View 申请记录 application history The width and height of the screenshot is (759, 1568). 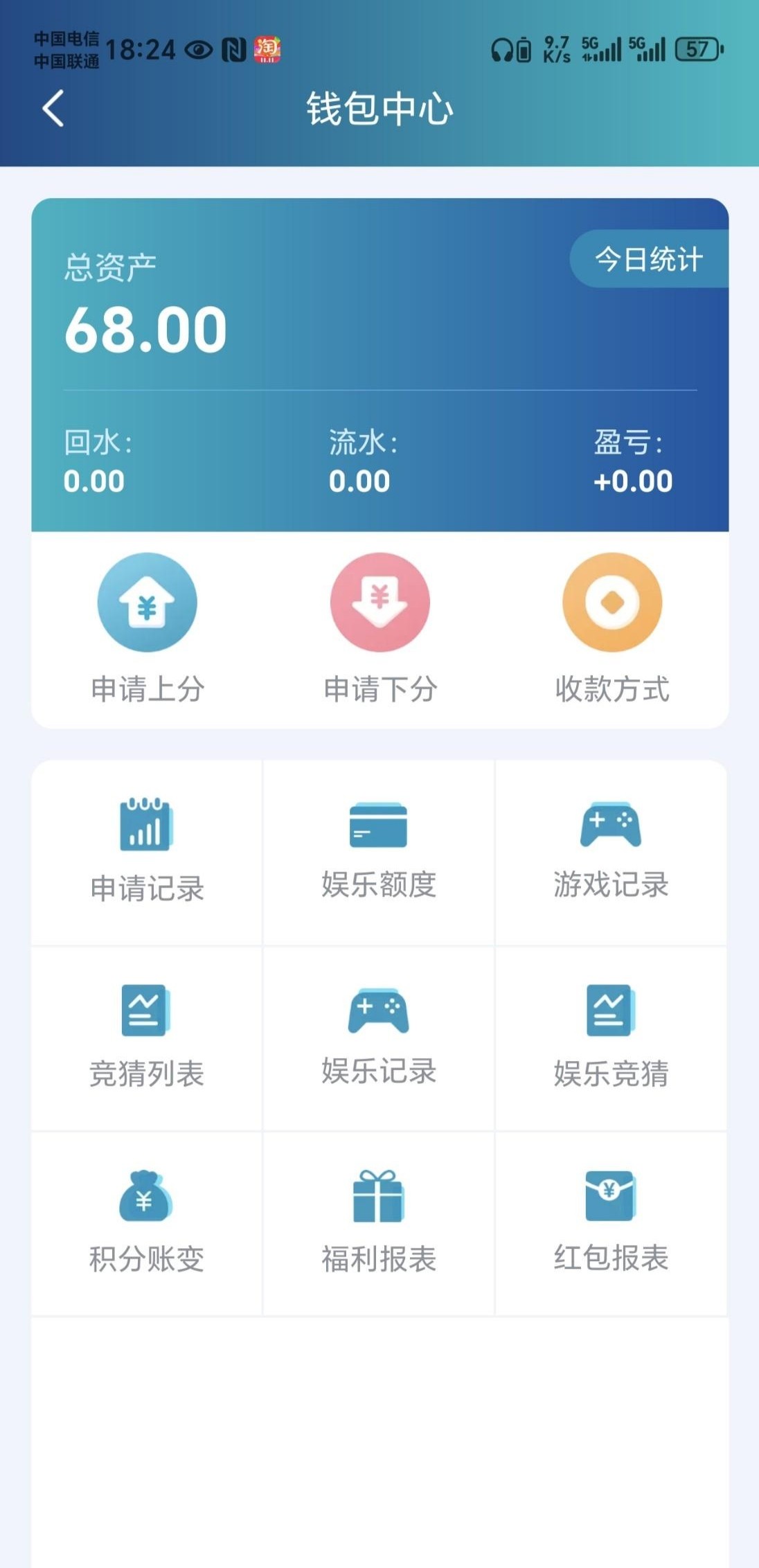(147, 852)
